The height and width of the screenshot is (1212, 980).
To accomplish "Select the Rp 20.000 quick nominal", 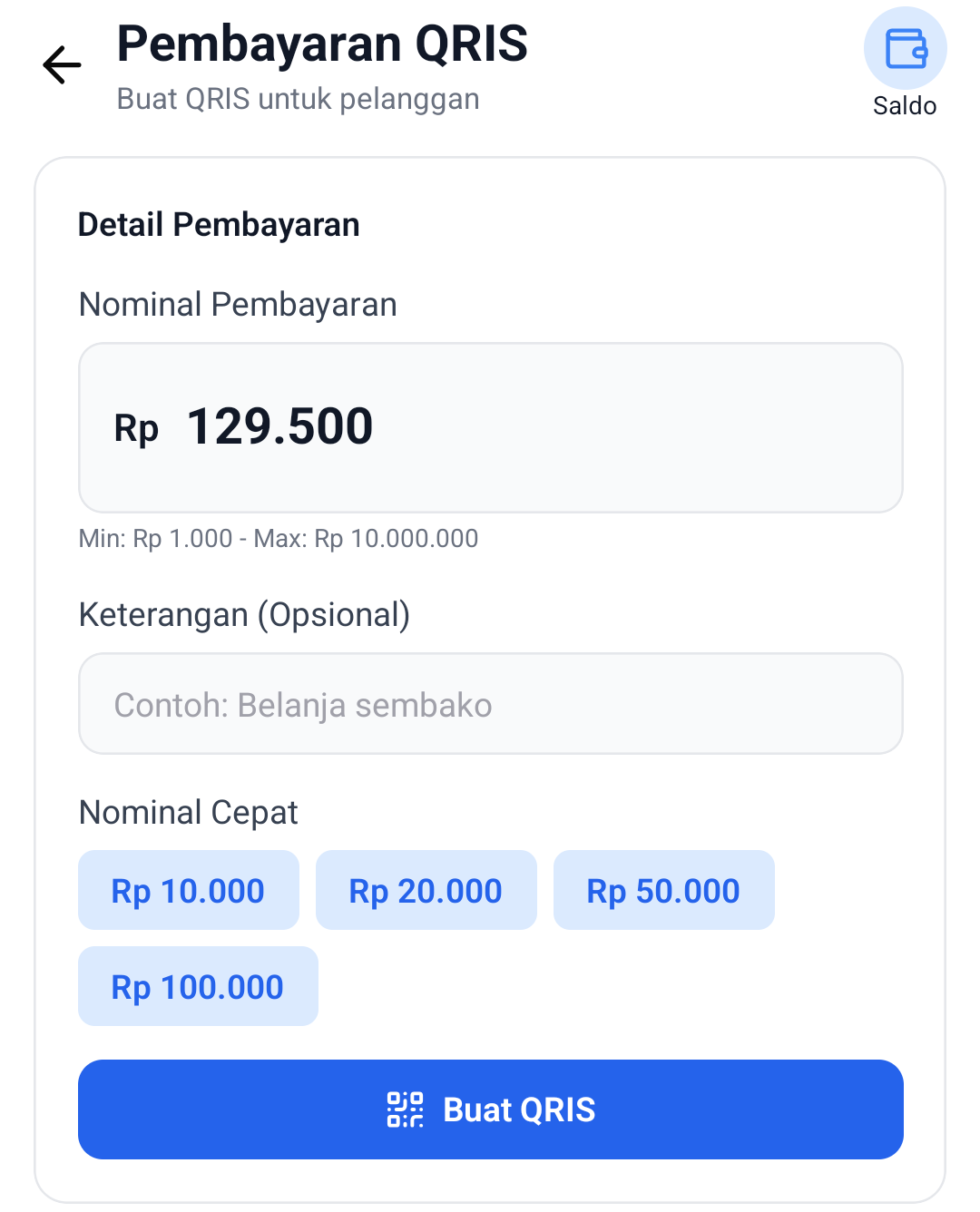I will (426, 890).
